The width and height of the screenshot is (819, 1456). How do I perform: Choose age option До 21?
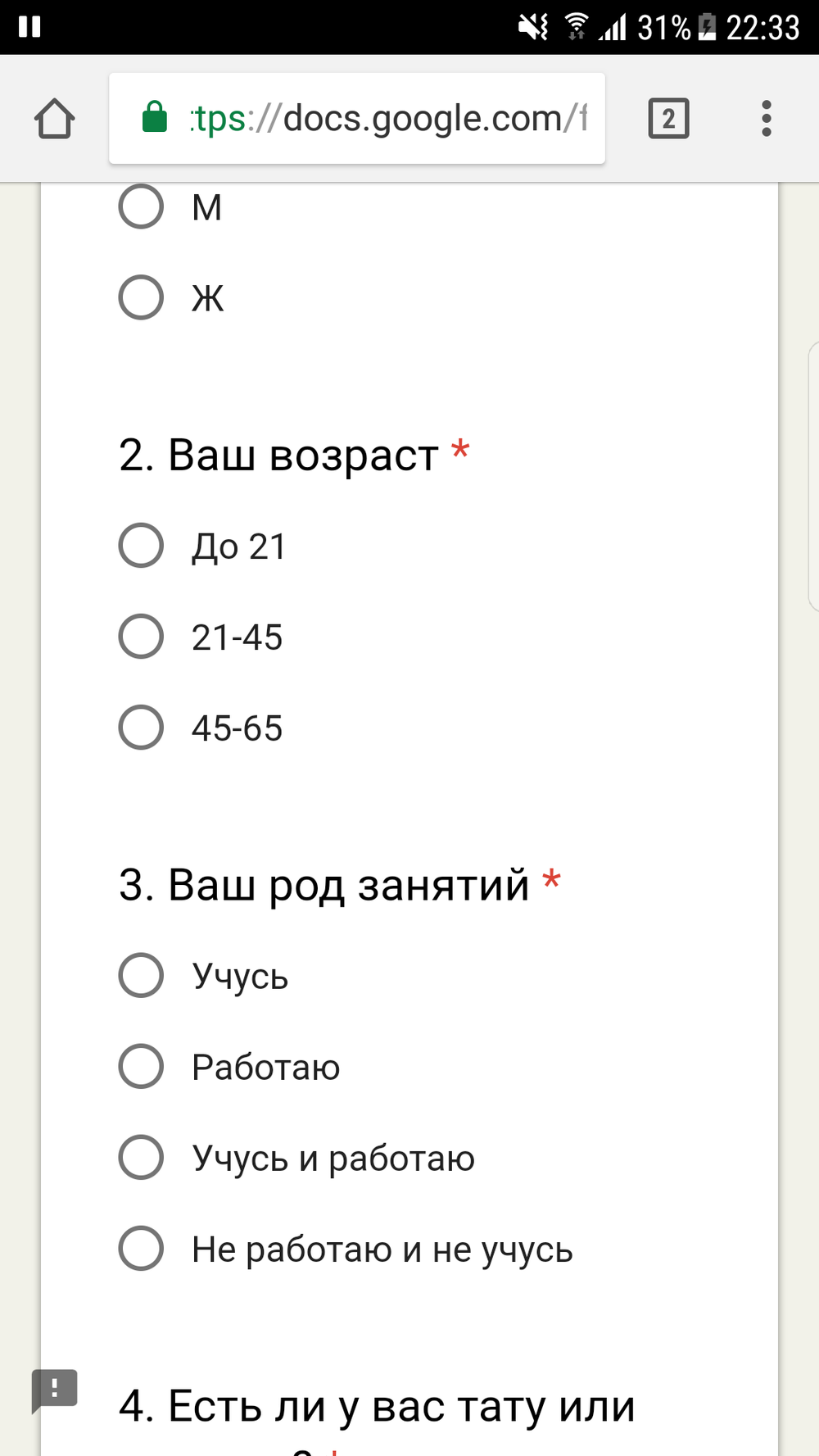click(141, 546)
